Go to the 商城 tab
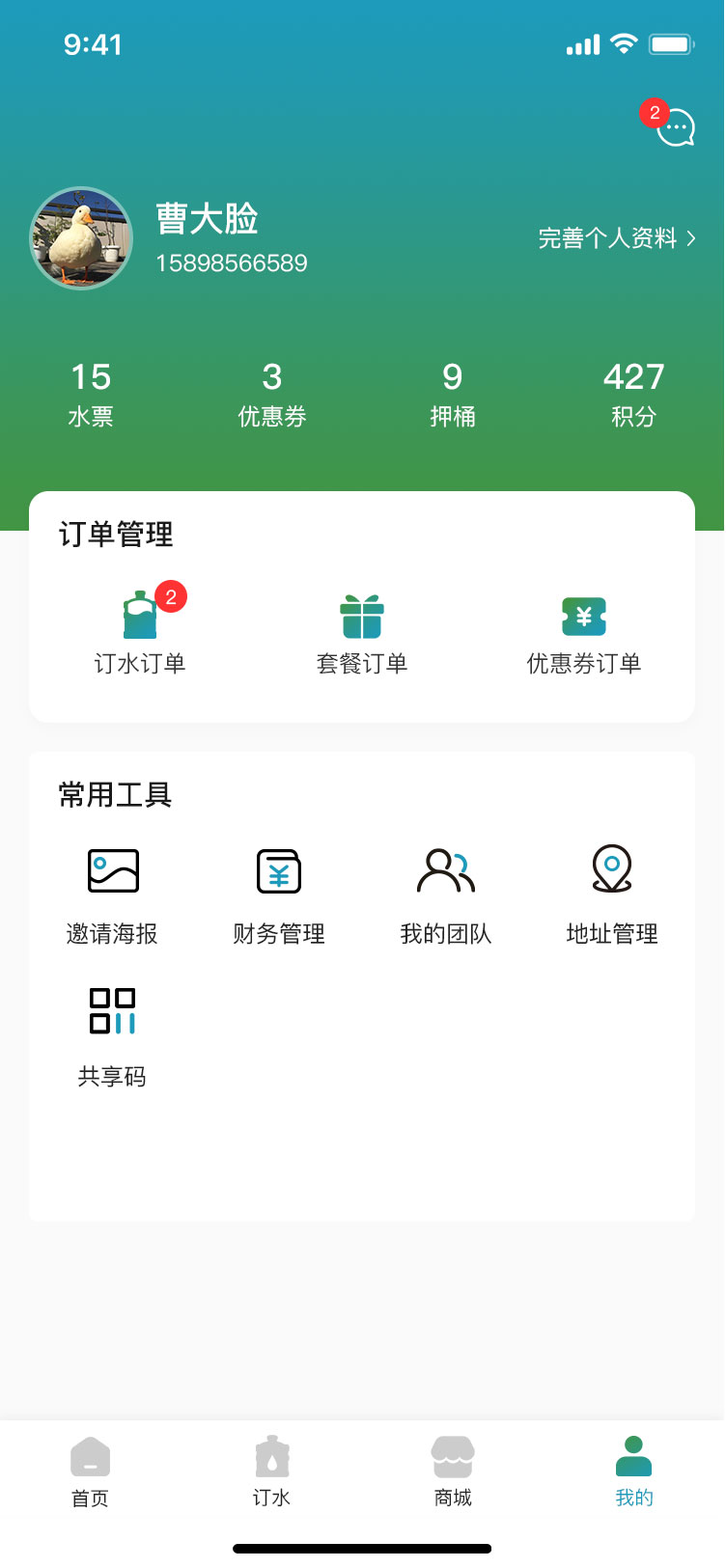The image size is (726, 1568). coord(453,1472)
